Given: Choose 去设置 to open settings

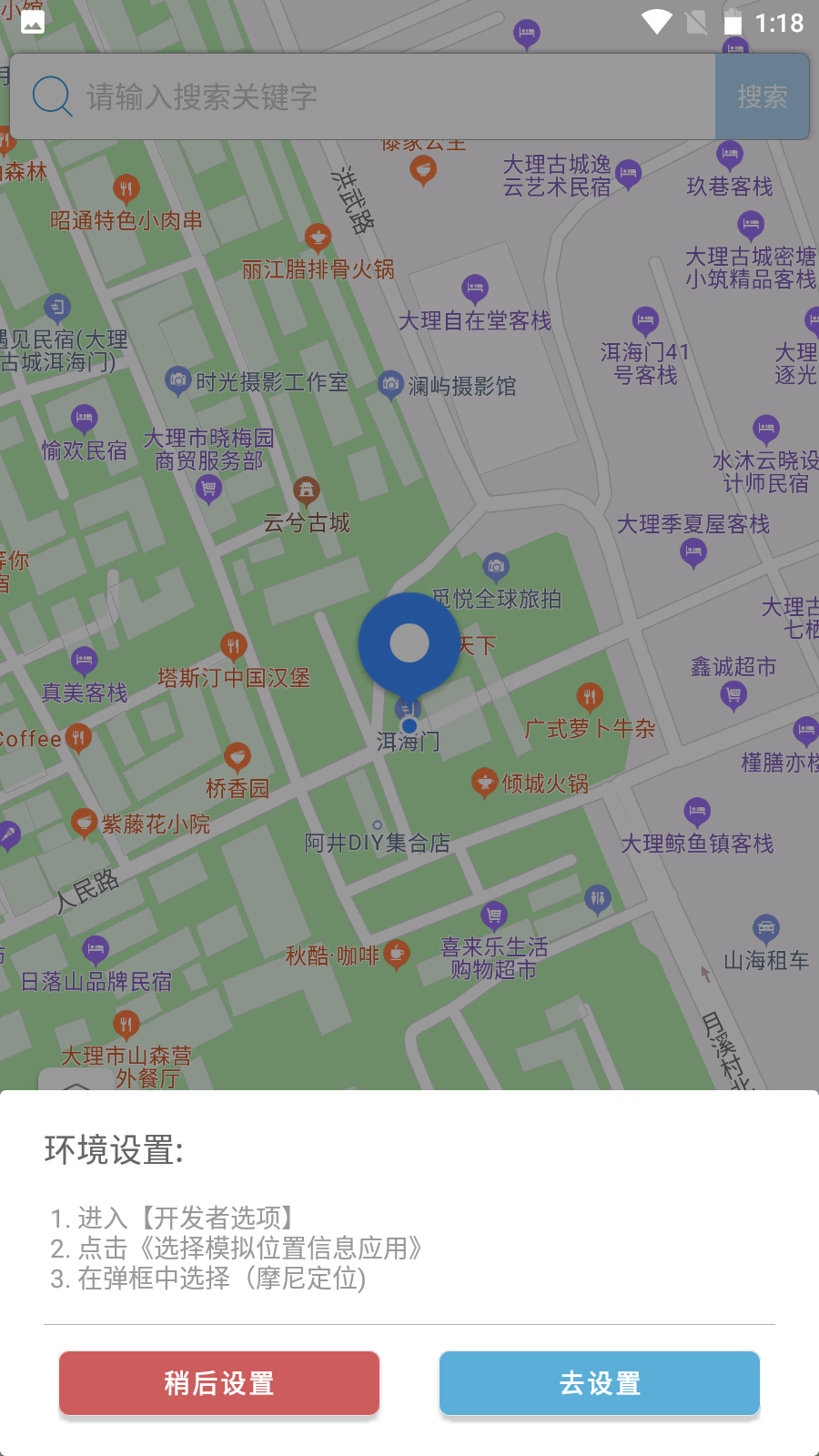Looking at the screenshot, I should pyautogui.click(x=600, y=1383).
